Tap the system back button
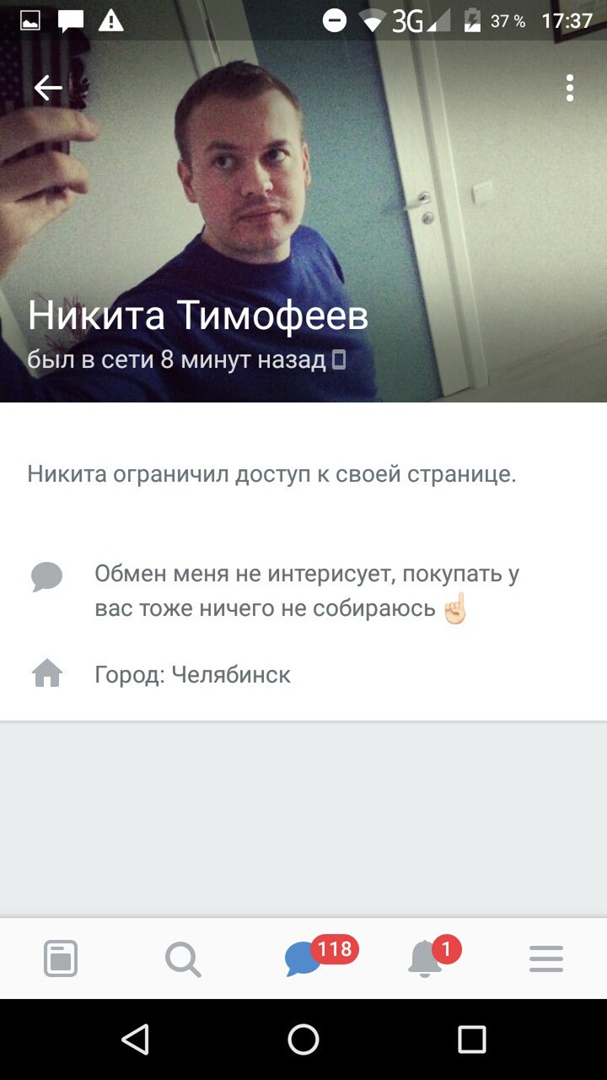Screen dimensions: 607x1080 pos(135,1039)
